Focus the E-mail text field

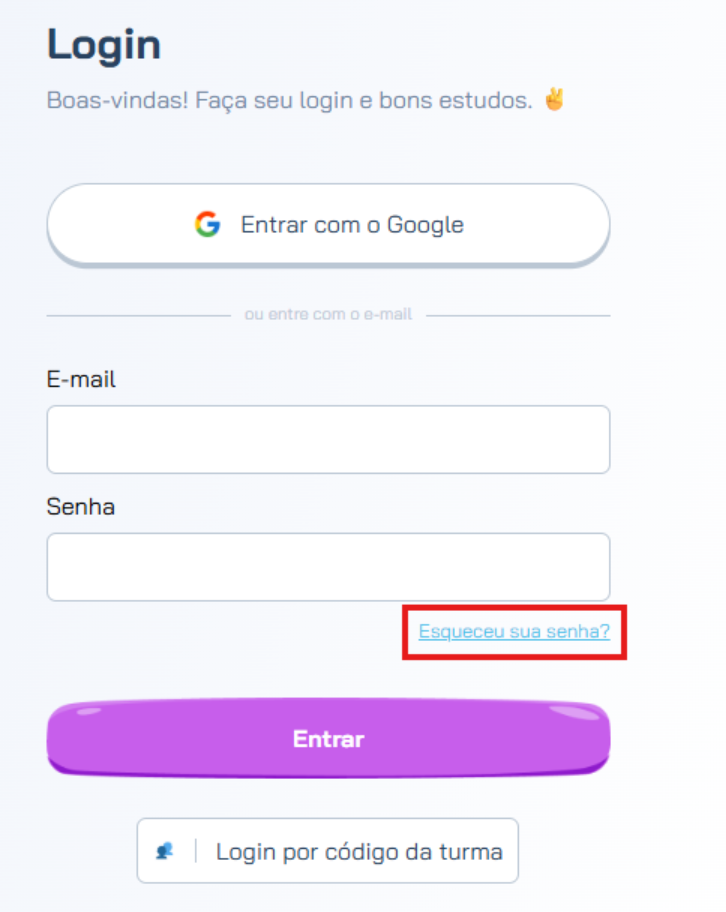pyautogui.click(x=328, y=439)
